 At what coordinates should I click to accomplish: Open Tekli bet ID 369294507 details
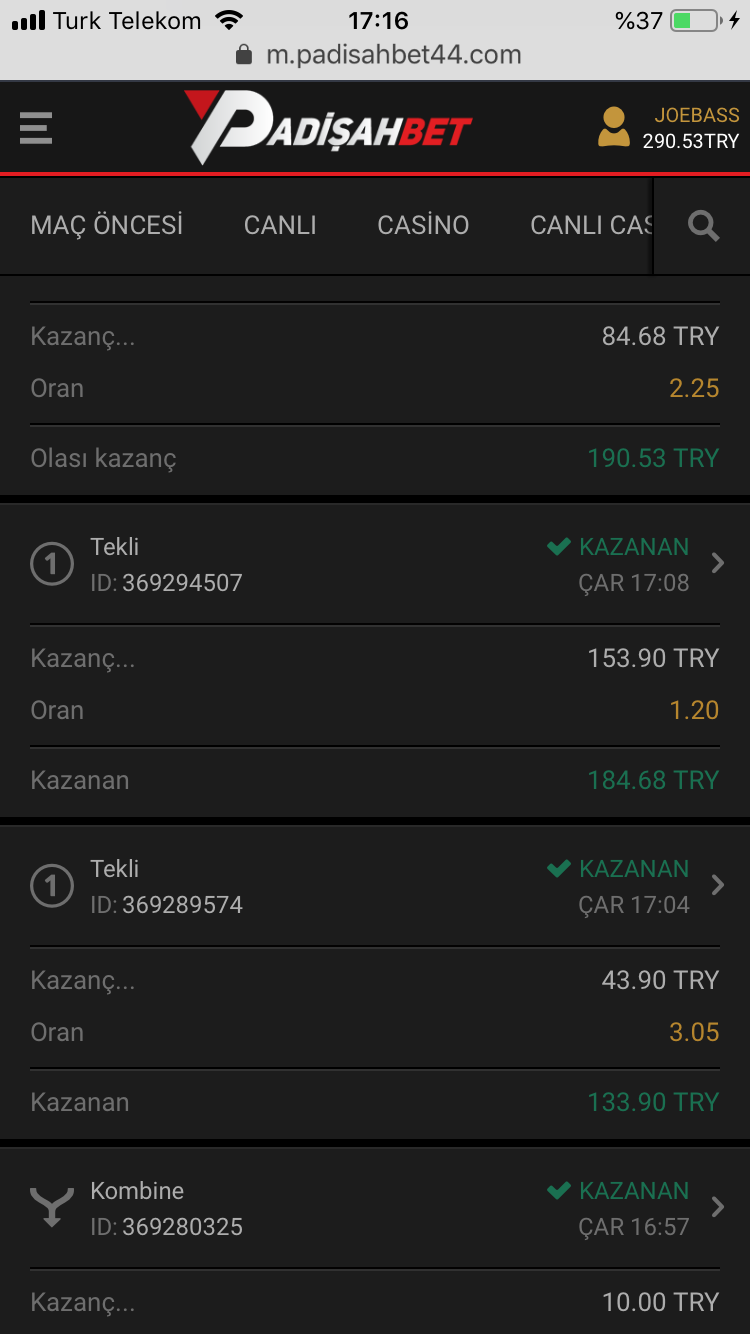pos(375,565)
